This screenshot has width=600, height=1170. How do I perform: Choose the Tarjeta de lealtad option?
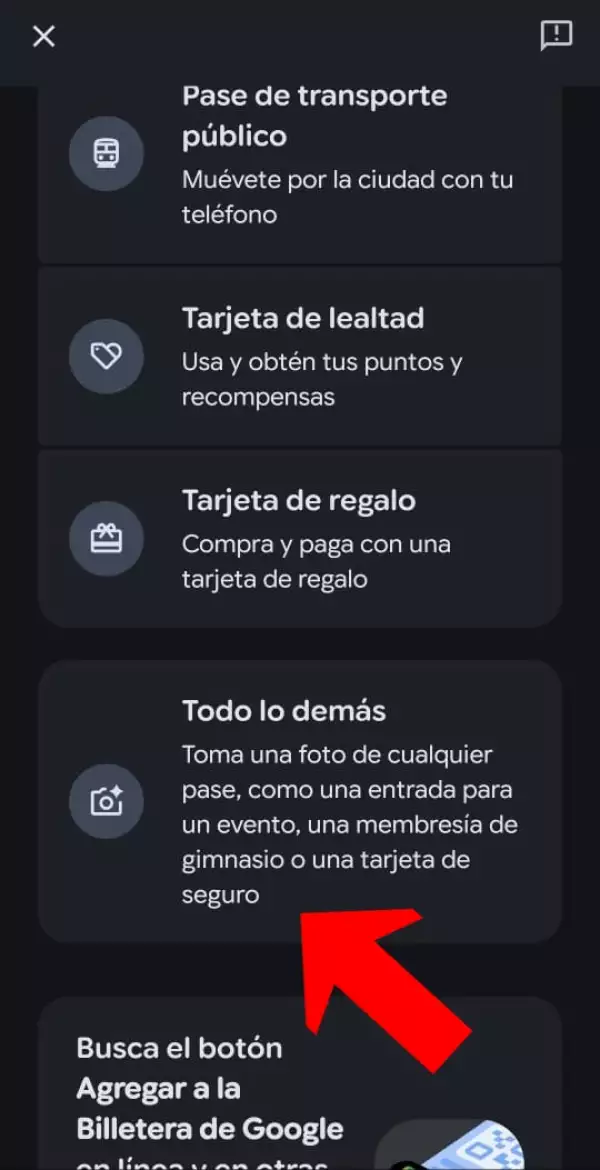pos(300,356)
